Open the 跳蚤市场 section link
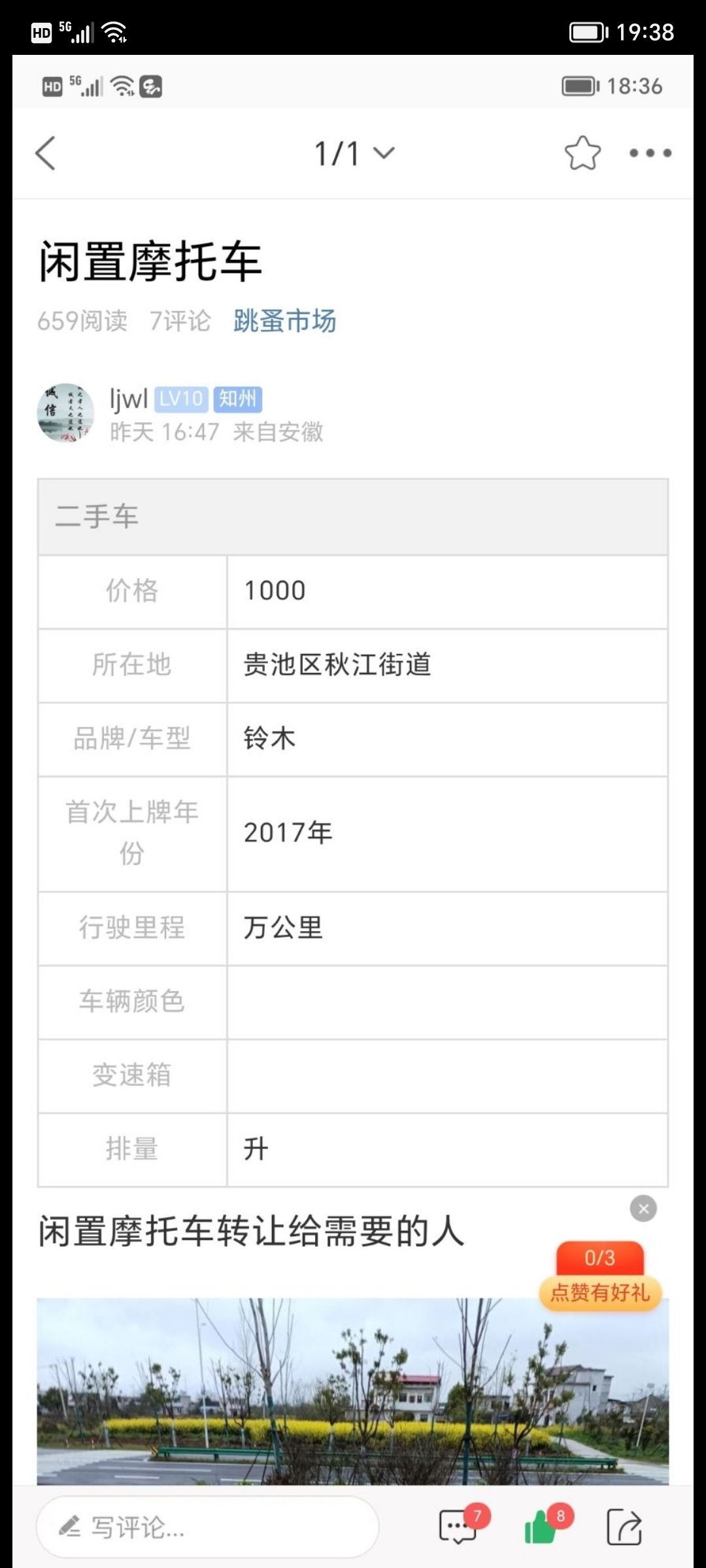This screenshot has width=706, height=1568. click(284, 321)
